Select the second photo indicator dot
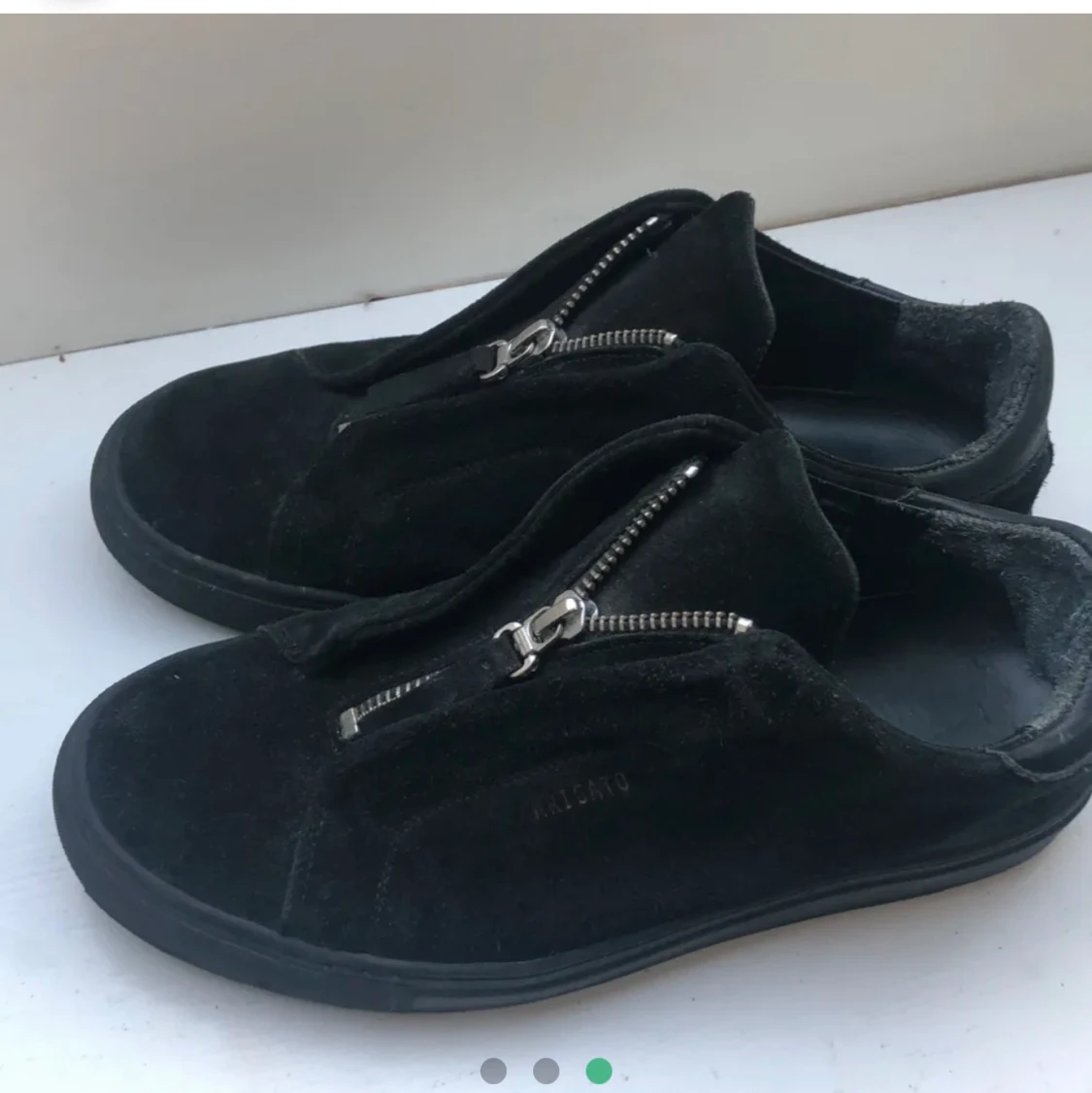This screenshot has height=1093, width=1092. point(546,1071)
